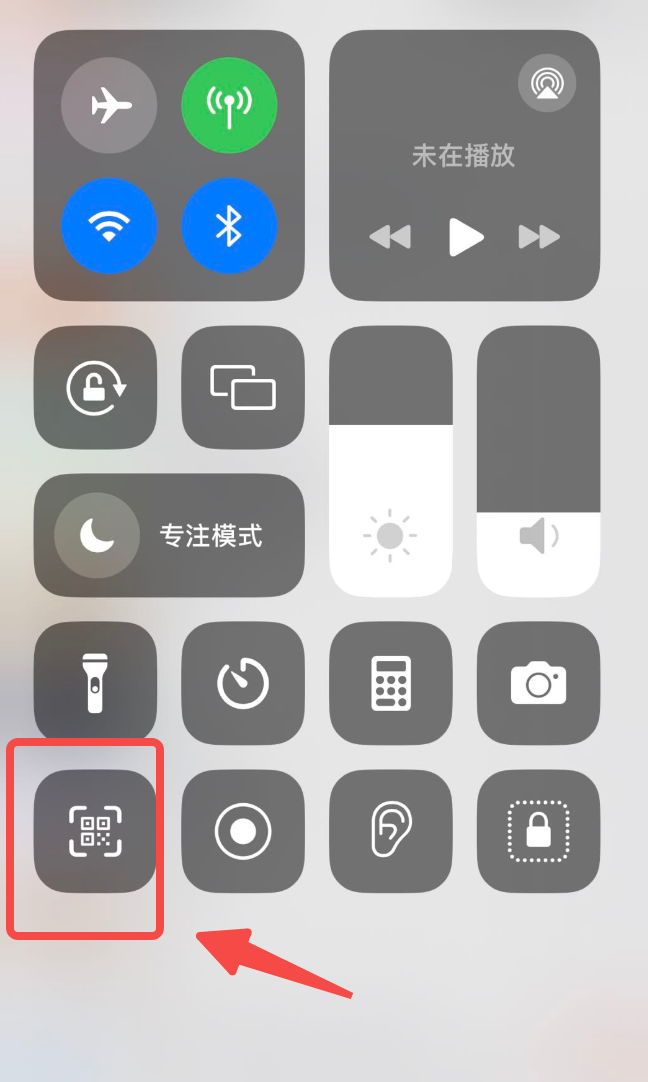Disable the Wi-Fi toggle

[x=109, y=226]
